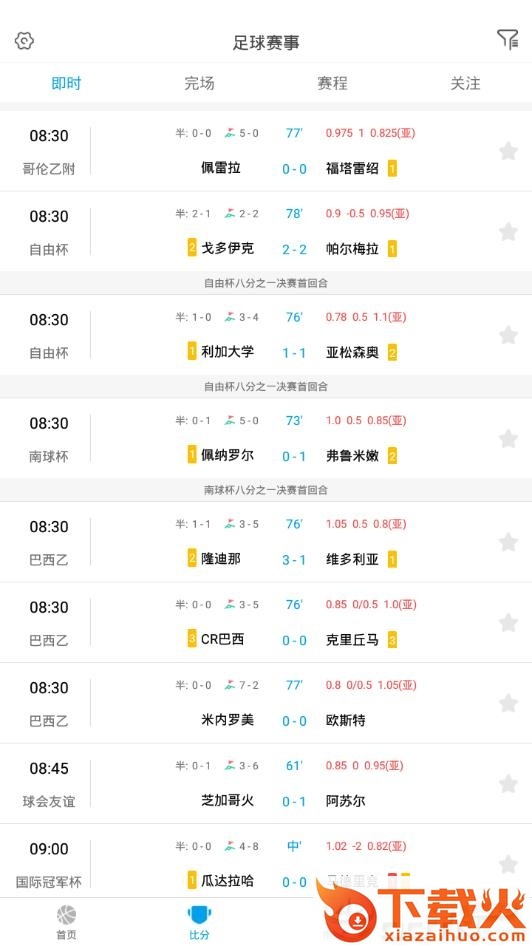Switch to the 完场 tab
The width and height of the screenshot is (532, 946).
point(200,83)
